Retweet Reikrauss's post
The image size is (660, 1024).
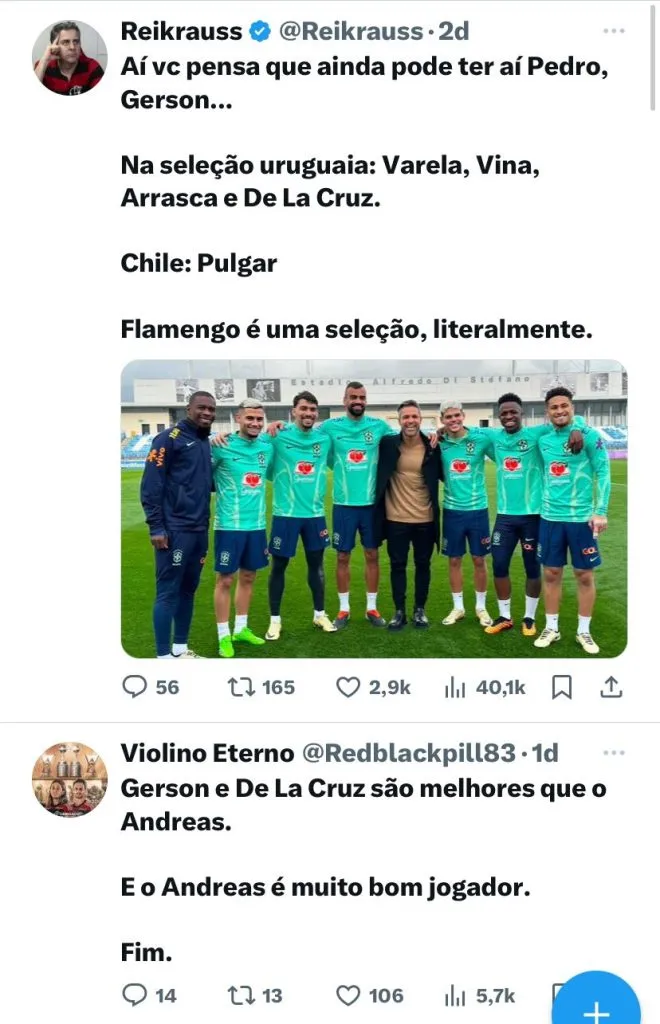pos(241,687)
